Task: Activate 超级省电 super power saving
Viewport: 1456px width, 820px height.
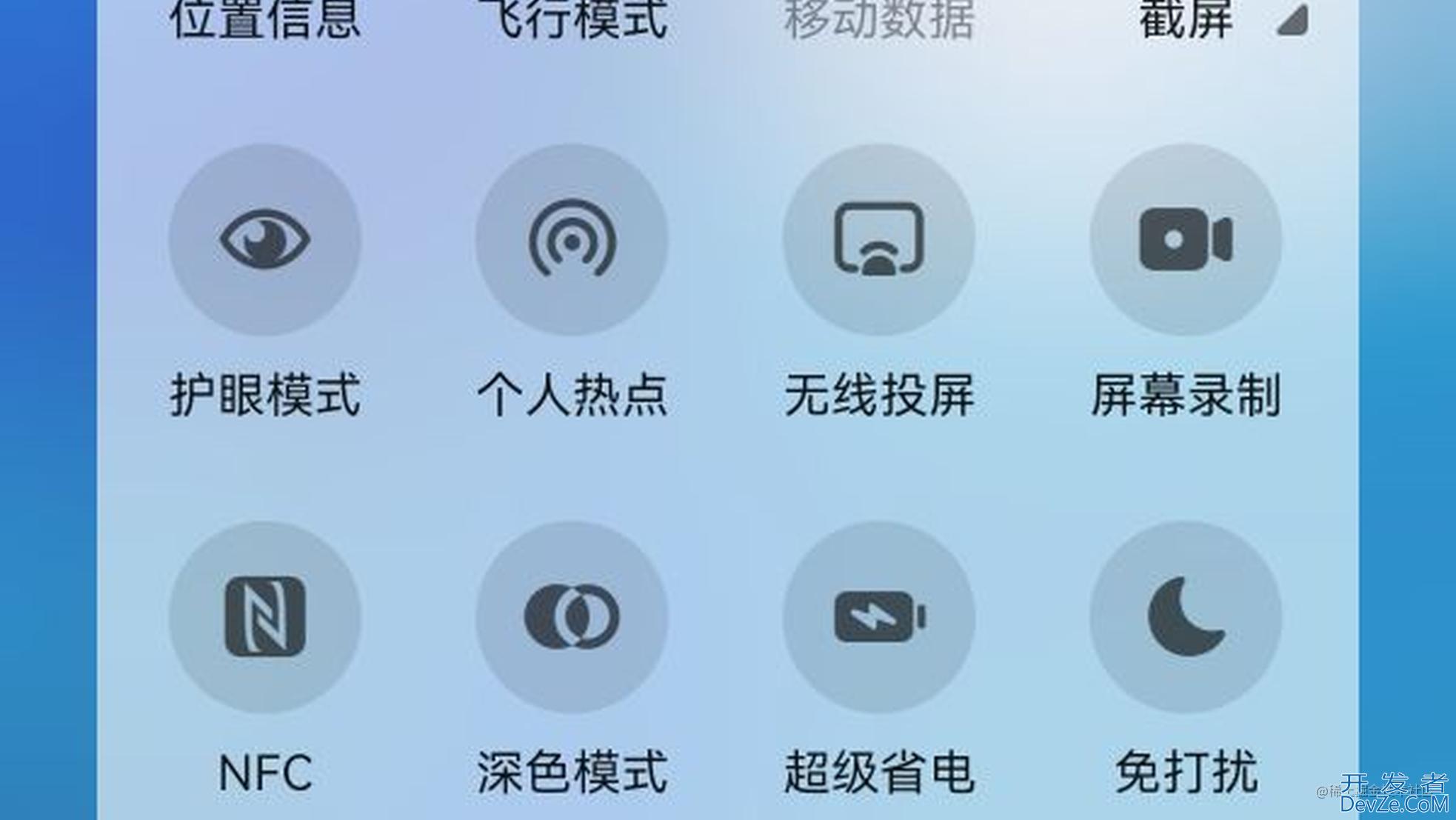Action: [878, 616]
